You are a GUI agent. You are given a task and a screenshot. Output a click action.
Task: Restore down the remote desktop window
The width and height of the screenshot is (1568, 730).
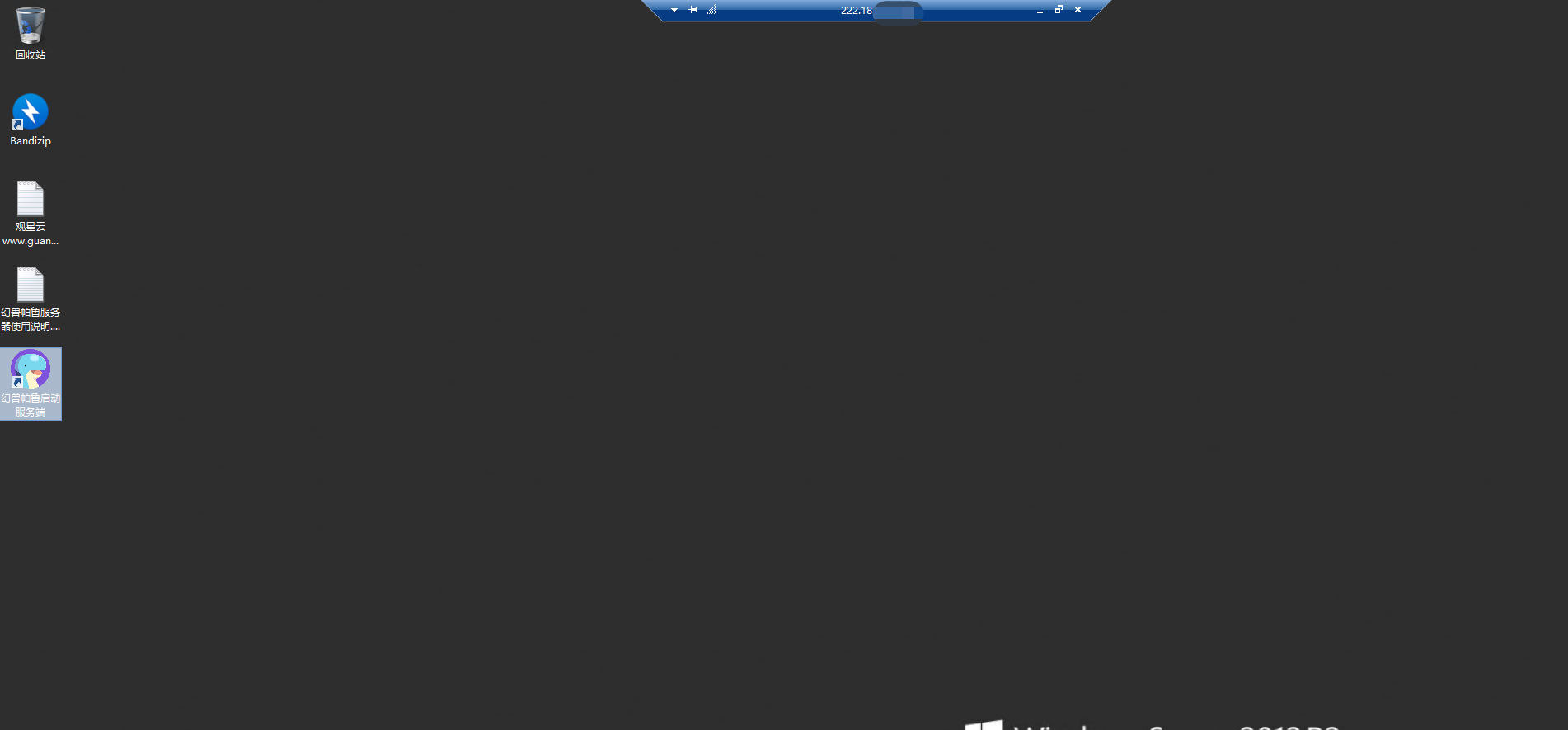pyautogui.click(x=1059, y=10)
